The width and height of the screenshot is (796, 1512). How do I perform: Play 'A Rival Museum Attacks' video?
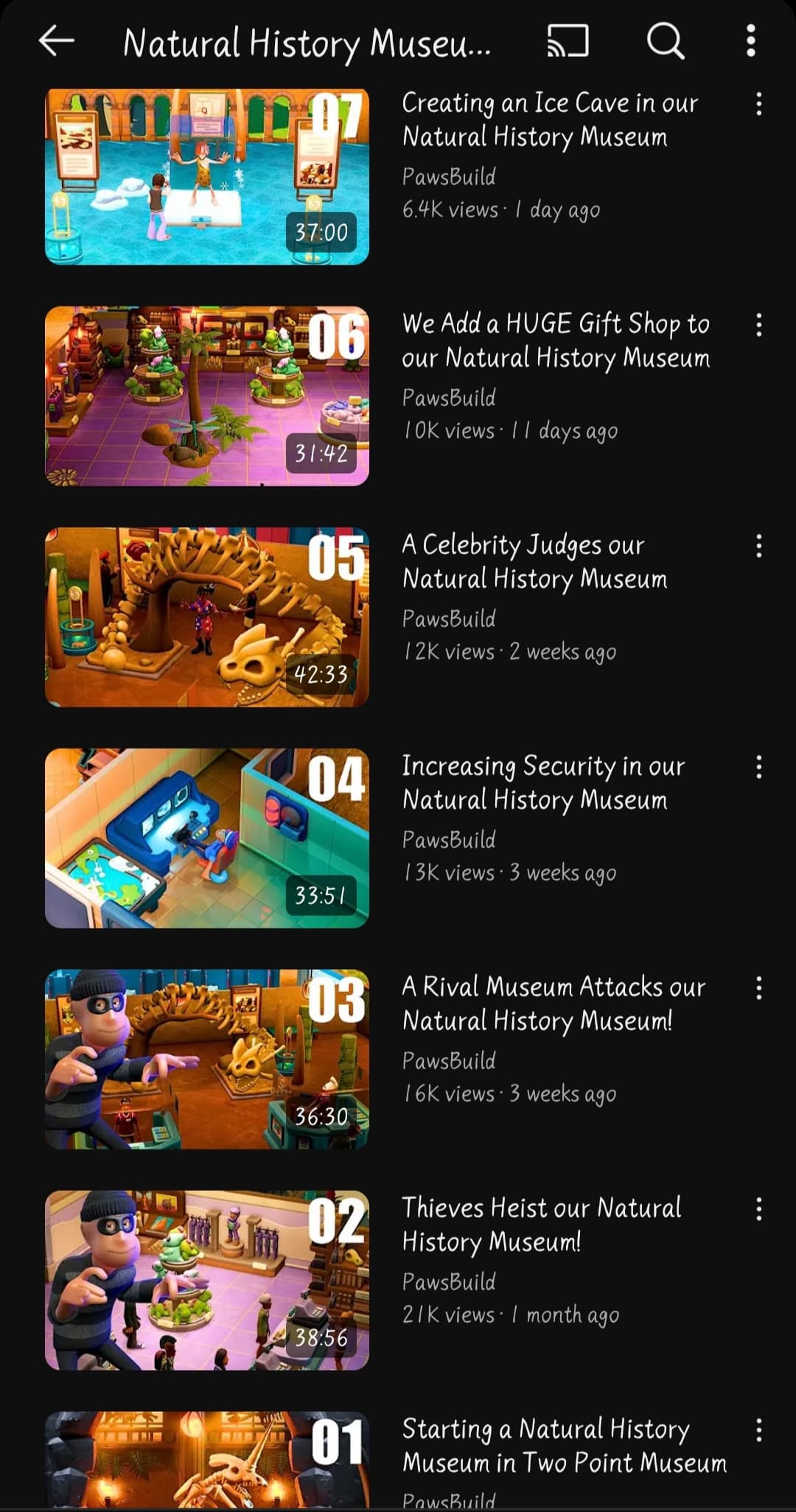point(207,1059)
